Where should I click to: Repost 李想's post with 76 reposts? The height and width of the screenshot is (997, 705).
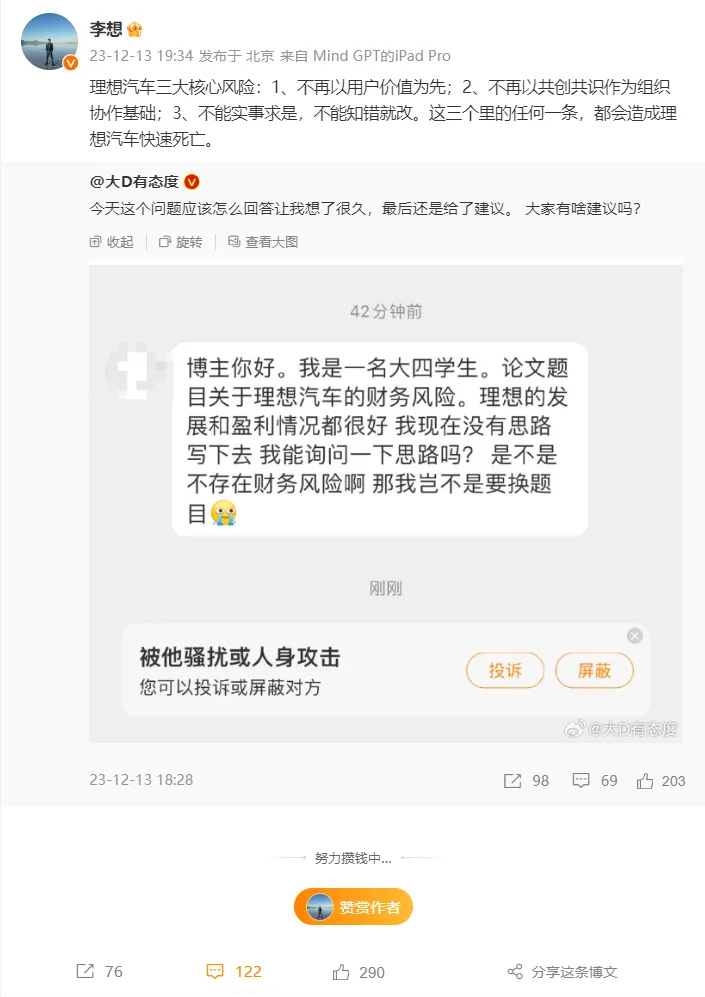[x=100, y=971]
